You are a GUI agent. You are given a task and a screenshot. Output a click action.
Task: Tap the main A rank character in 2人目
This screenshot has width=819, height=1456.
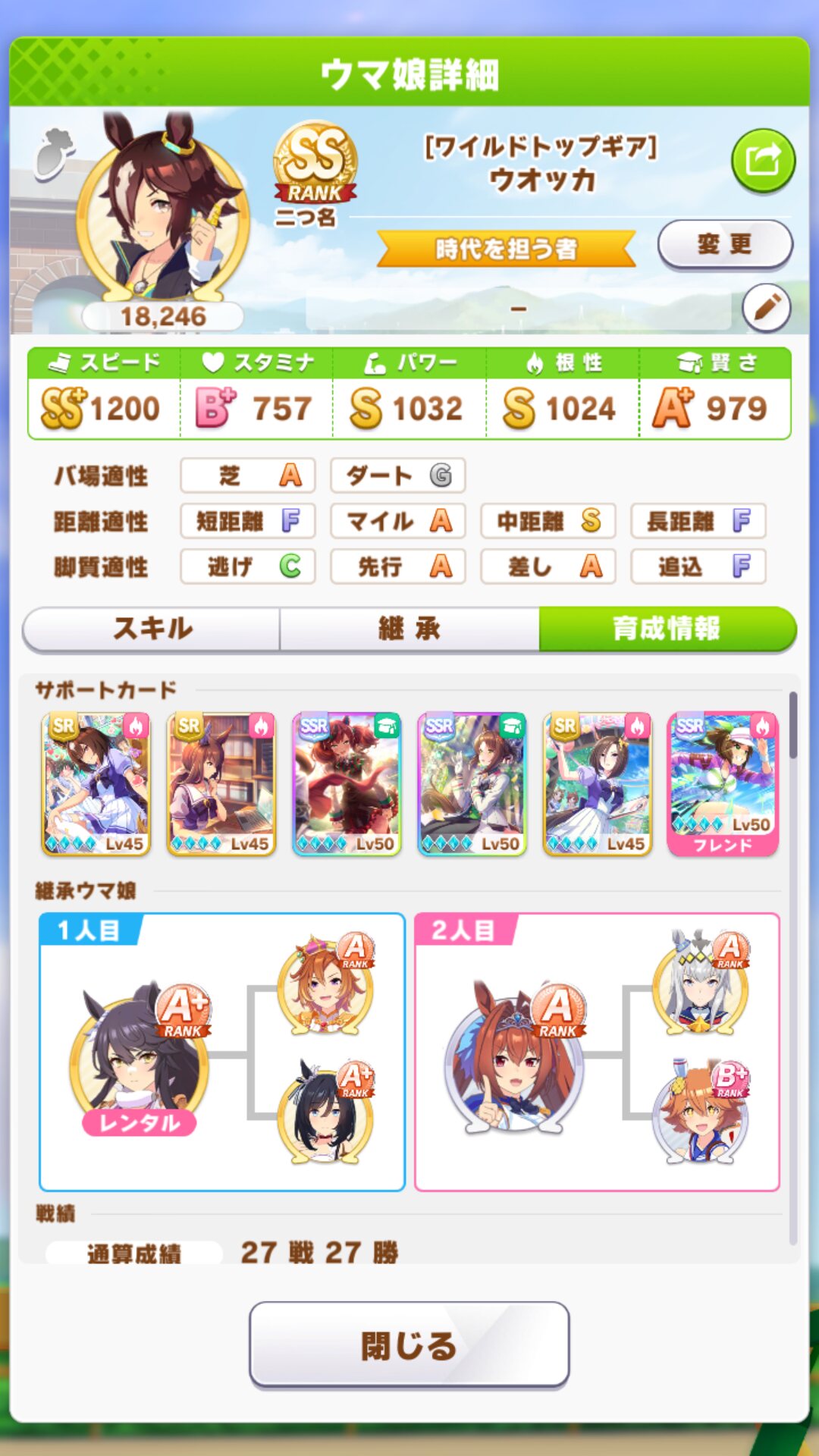516,1058
